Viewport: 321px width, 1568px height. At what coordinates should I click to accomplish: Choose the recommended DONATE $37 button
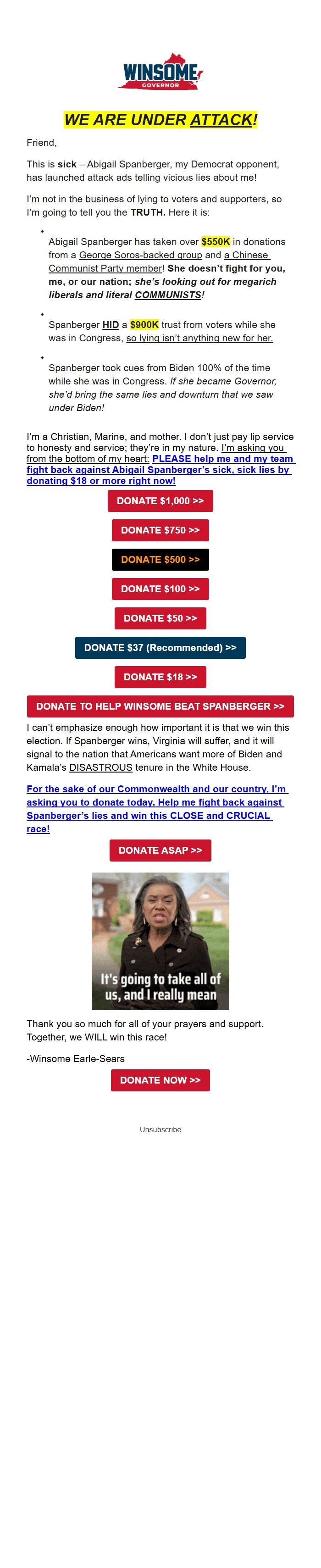(x=160, y=647)
